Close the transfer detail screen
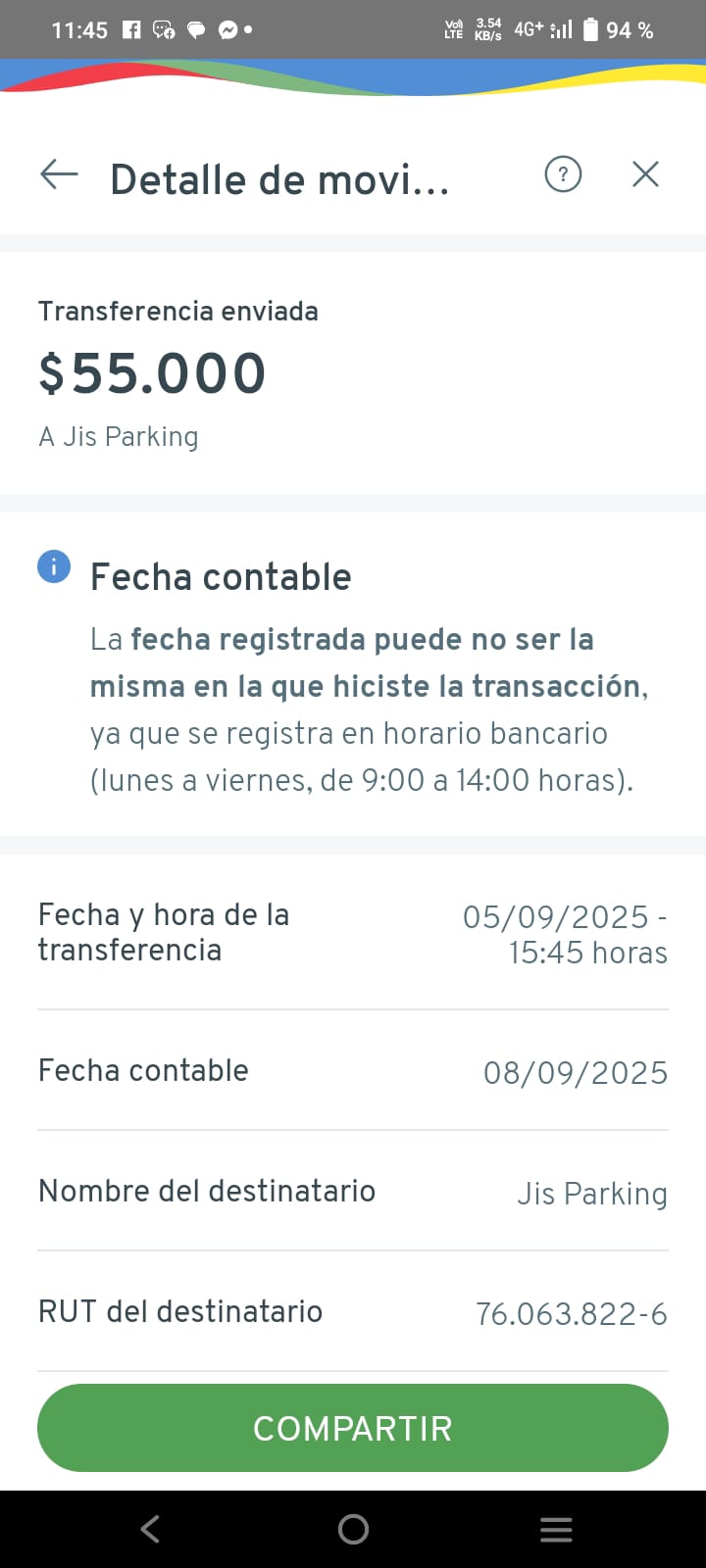Screen dimensions: 706x1568 pyautogui.click(x=645, y=174)
